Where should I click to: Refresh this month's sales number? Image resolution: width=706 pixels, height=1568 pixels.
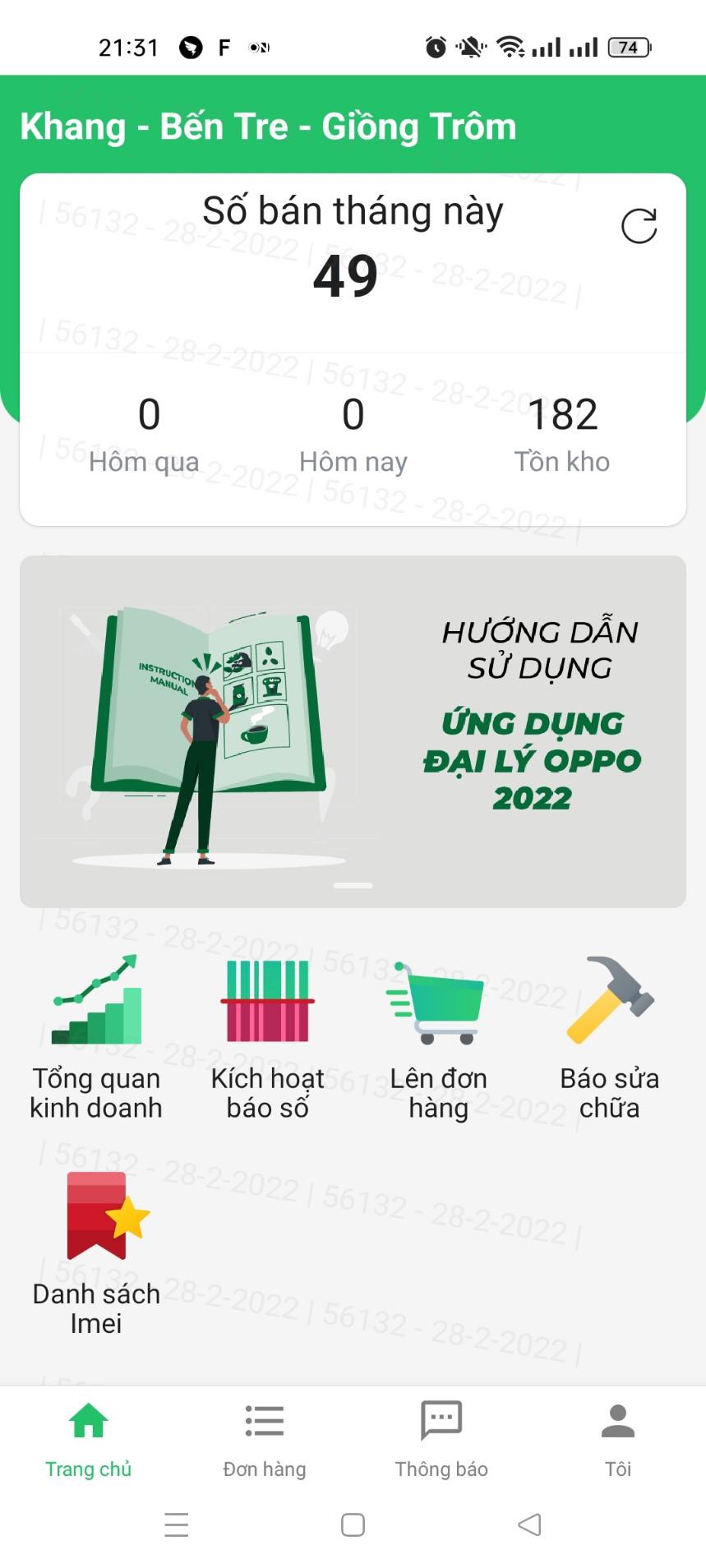point(639,226)
